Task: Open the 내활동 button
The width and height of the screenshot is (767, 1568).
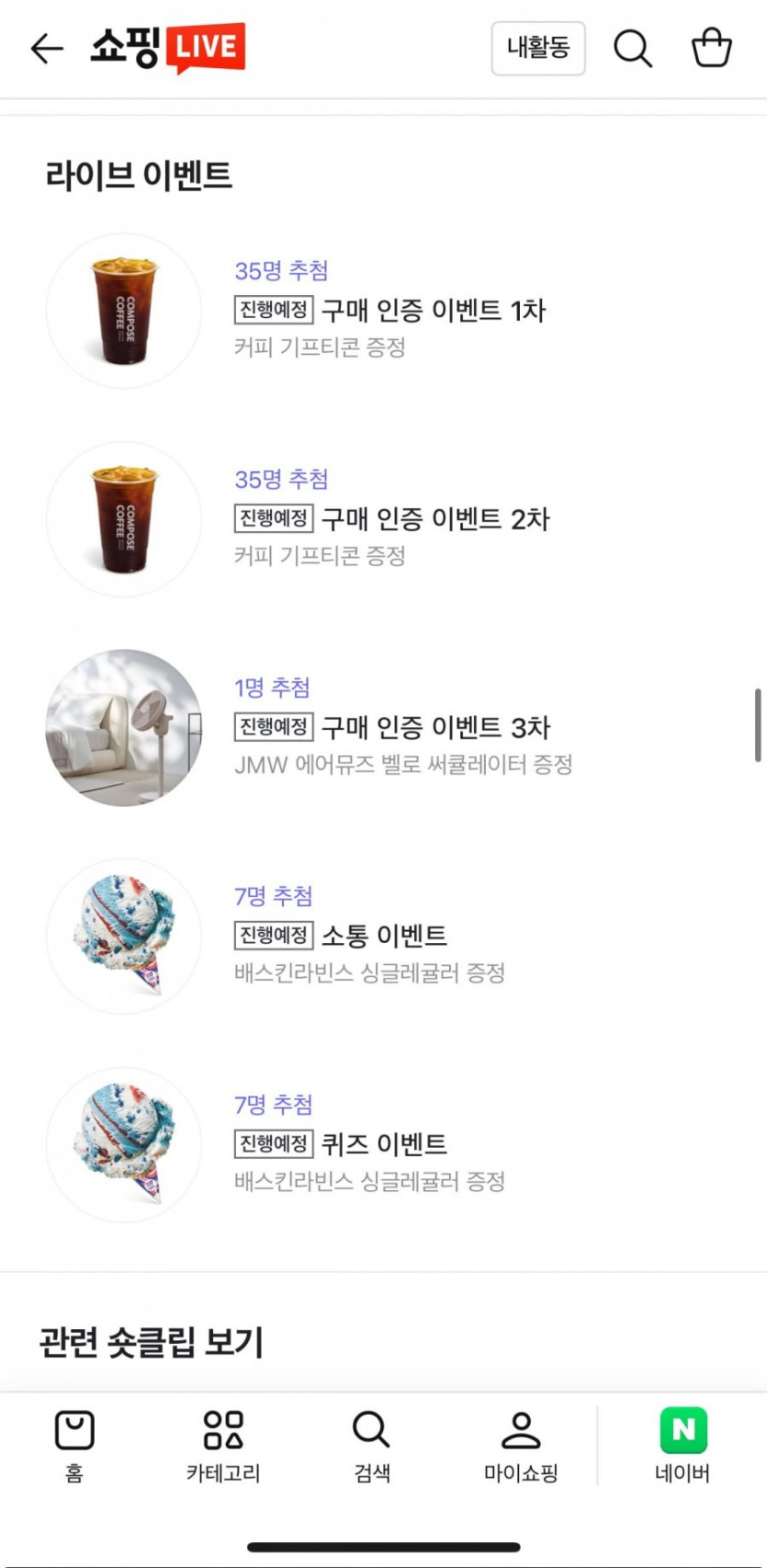Action: (538, 48)
